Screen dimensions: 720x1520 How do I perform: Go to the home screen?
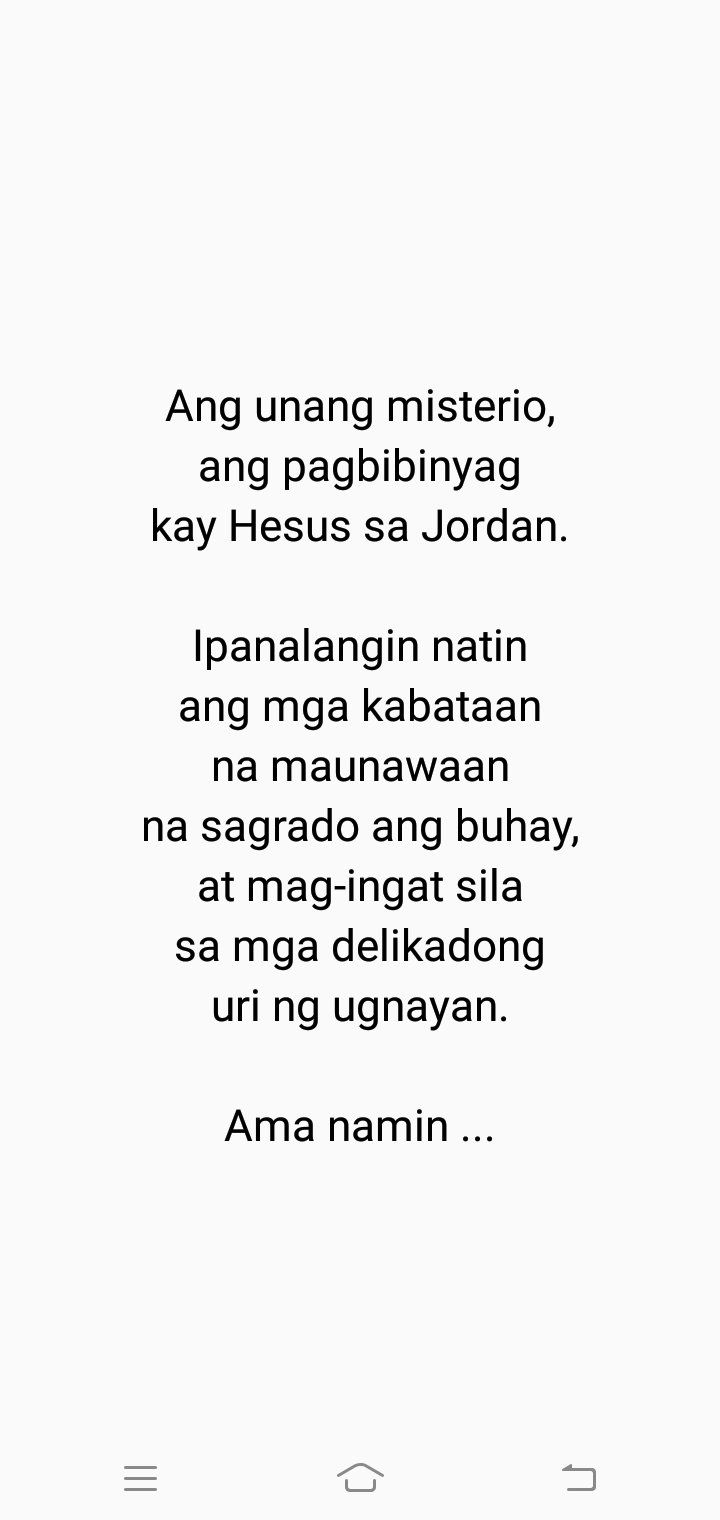pyautogui.click(x=360, y=1477)
